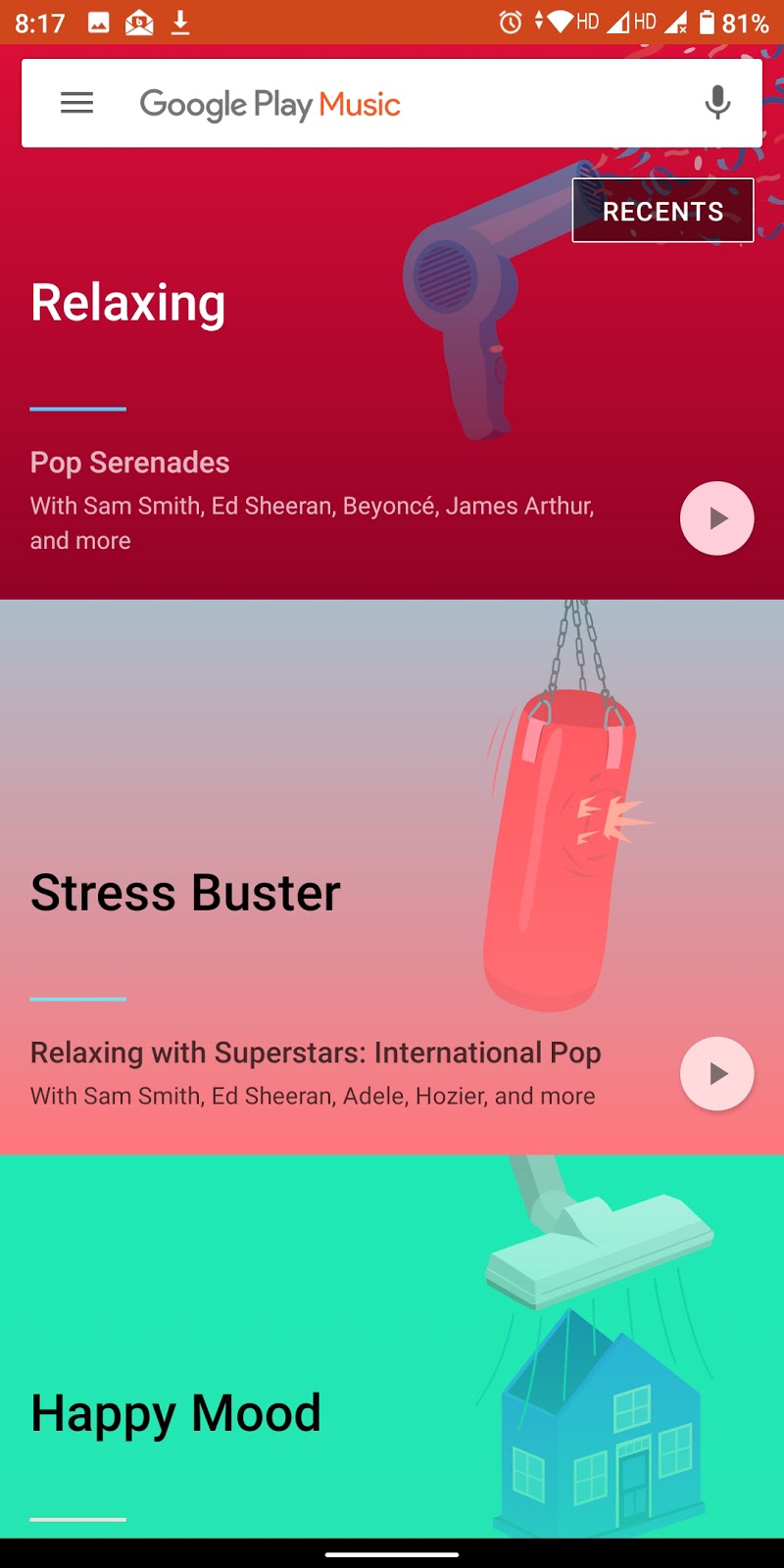Image resolution: width=784 pixels, height=1568 pixels.
Task: Play Relaxing with Superstars: International Pop
Action: point(716,1073)
